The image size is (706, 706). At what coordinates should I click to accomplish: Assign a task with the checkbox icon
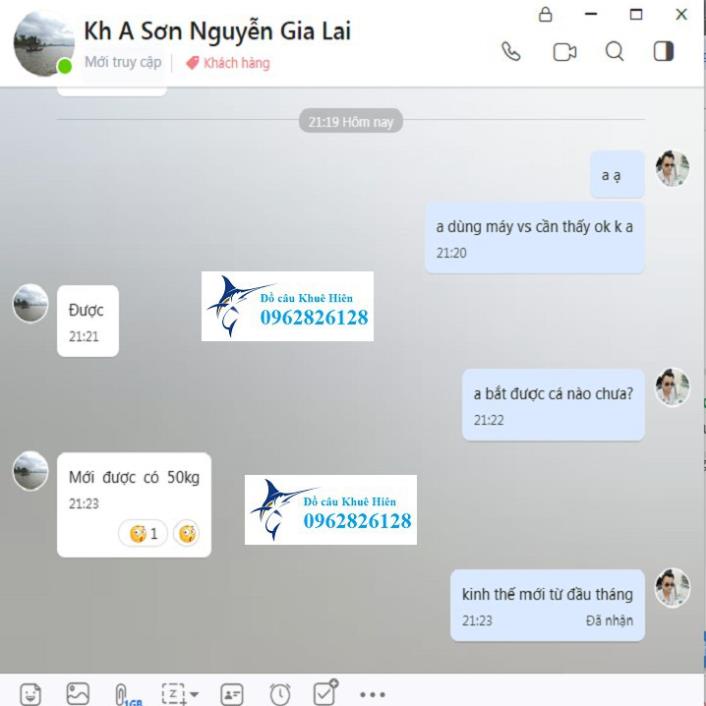[x=326, y=692]
